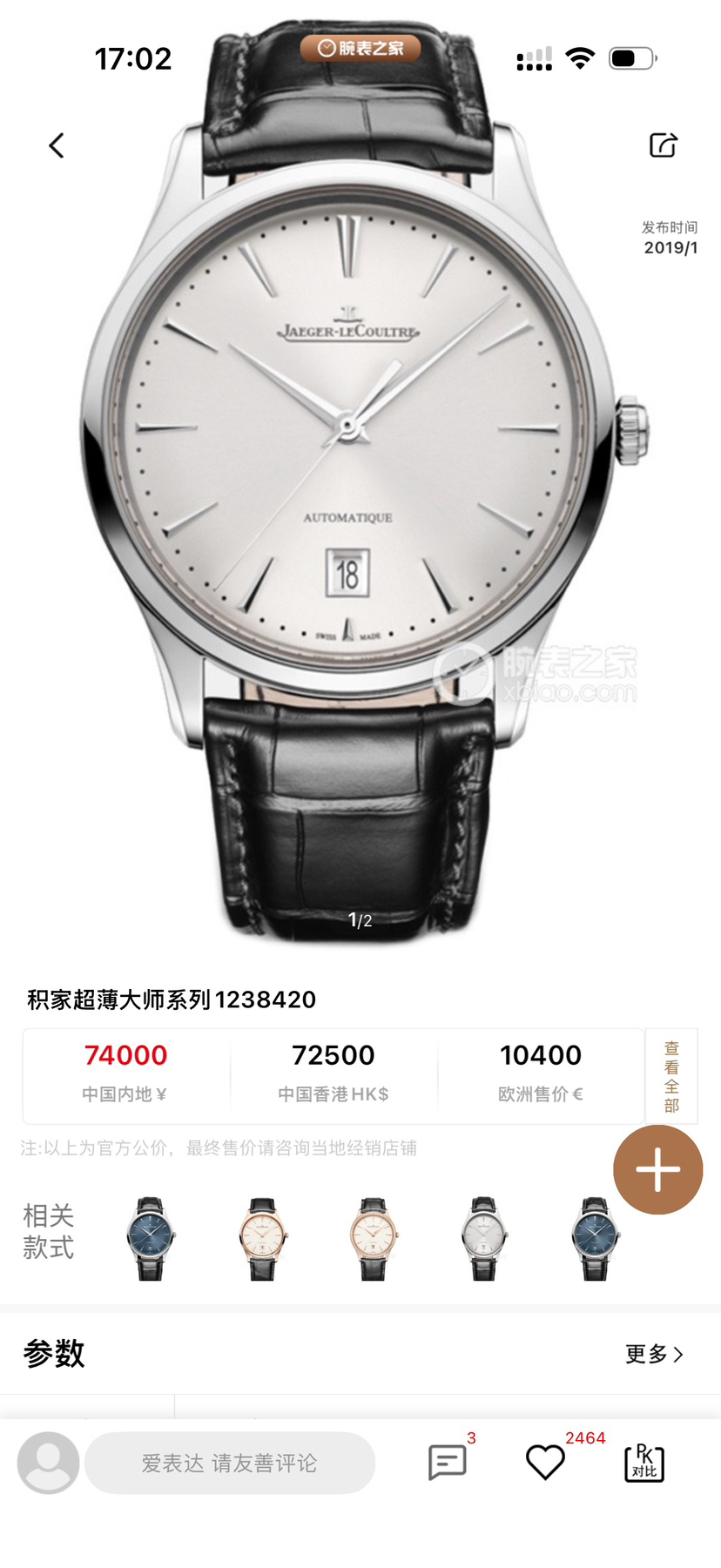721x1568 pixels.
Task: Tap the 爱表达 请友善评论 comment box
Action: (x=230, y=1464)
